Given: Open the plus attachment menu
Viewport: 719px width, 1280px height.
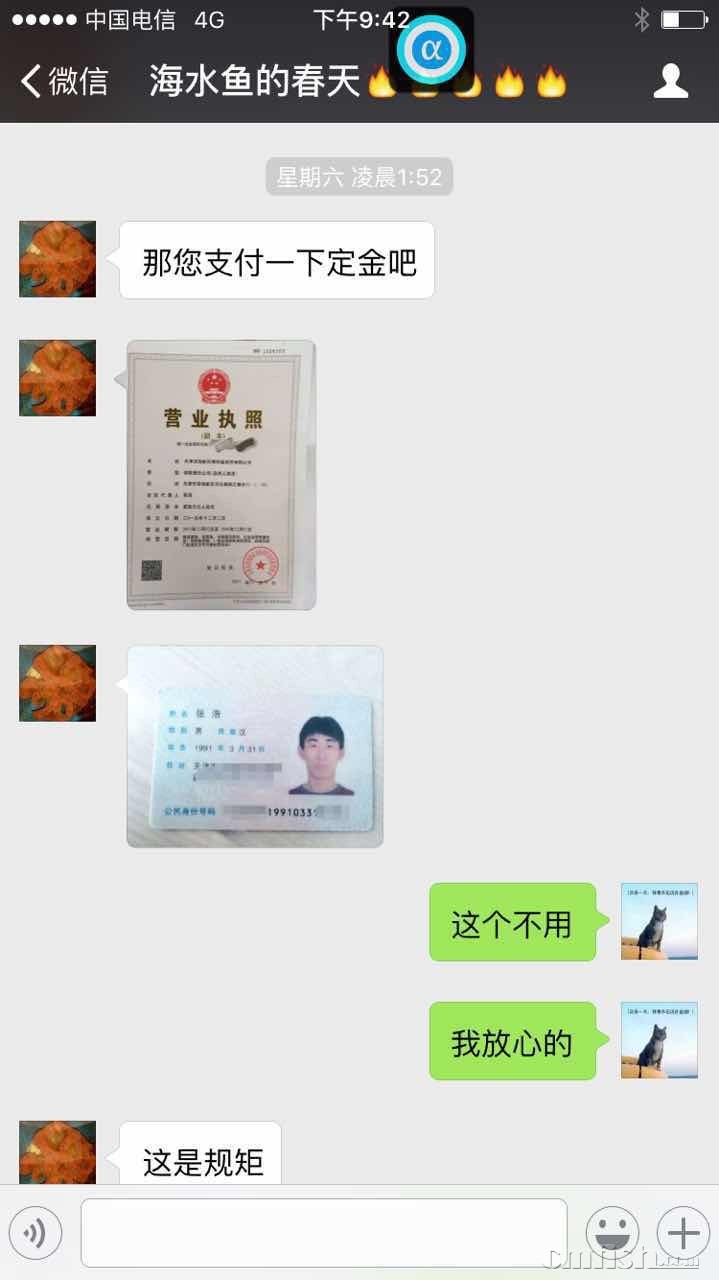Looking at the screenshot, I should point(683,1233).
